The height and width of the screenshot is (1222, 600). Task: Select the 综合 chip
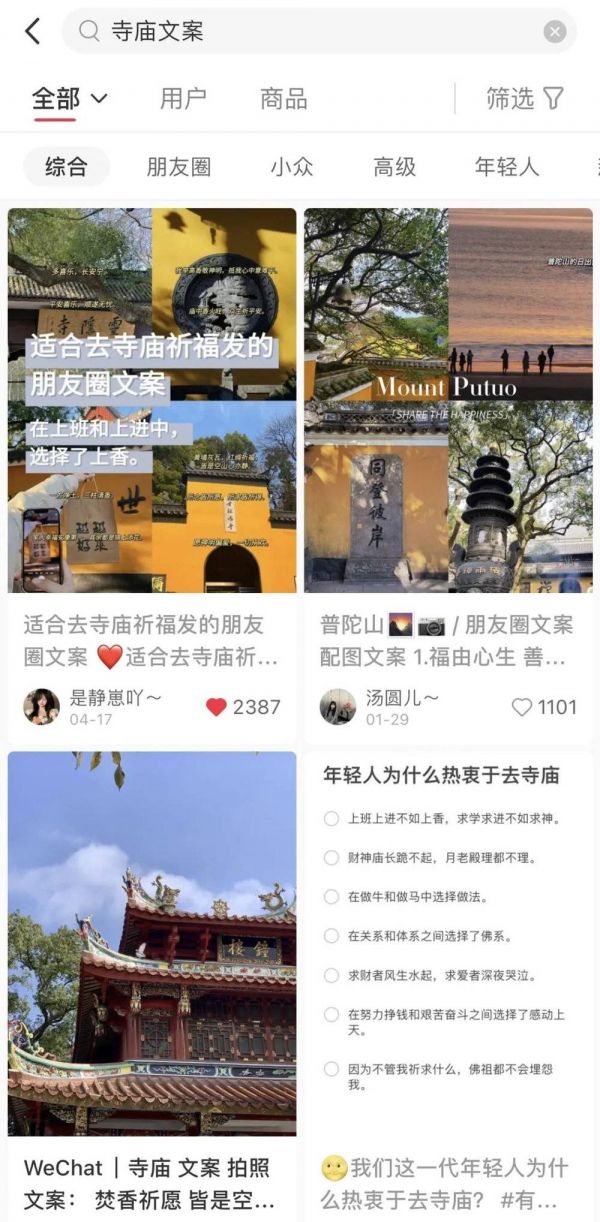click(x=66, y=166)
